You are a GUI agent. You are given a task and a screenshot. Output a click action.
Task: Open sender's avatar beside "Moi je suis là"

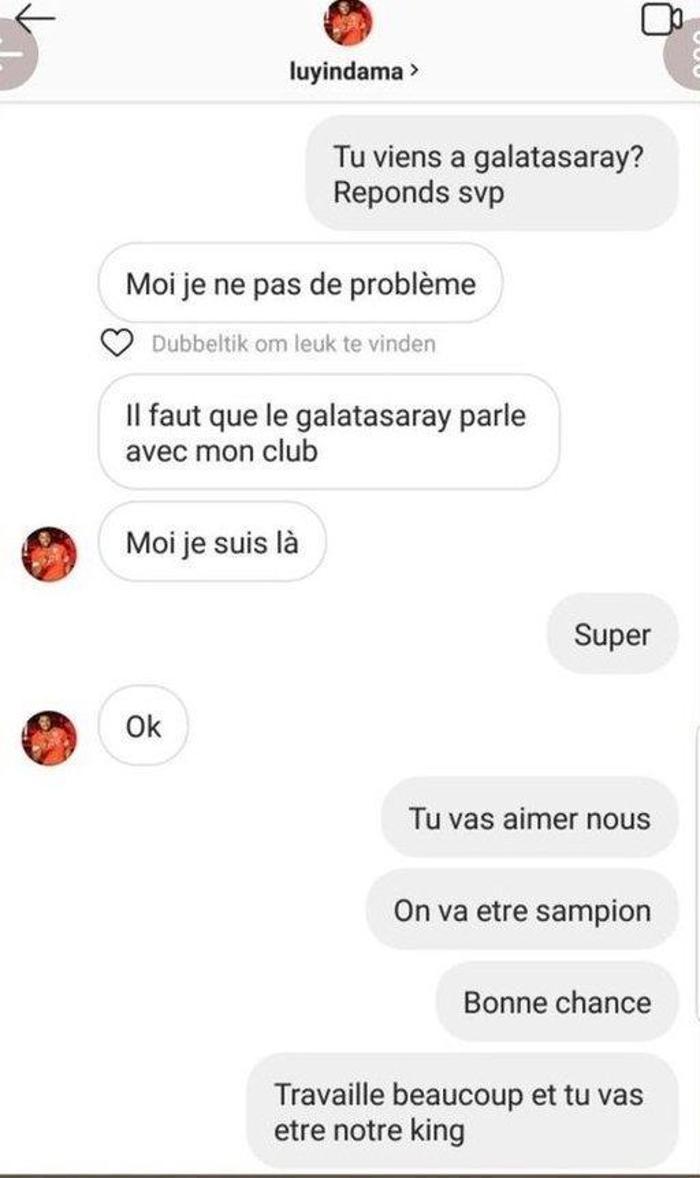point(49,554)
